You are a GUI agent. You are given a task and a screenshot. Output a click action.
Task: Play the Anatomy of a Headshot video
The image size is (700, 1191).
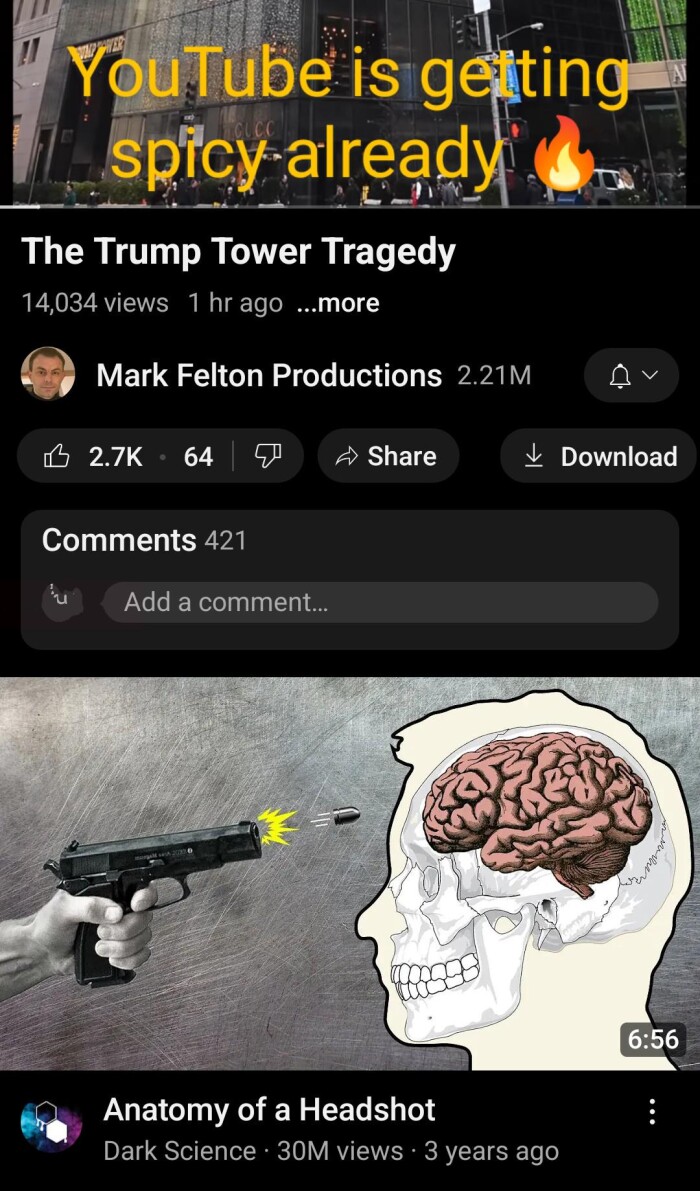click(x=350, y=872)
